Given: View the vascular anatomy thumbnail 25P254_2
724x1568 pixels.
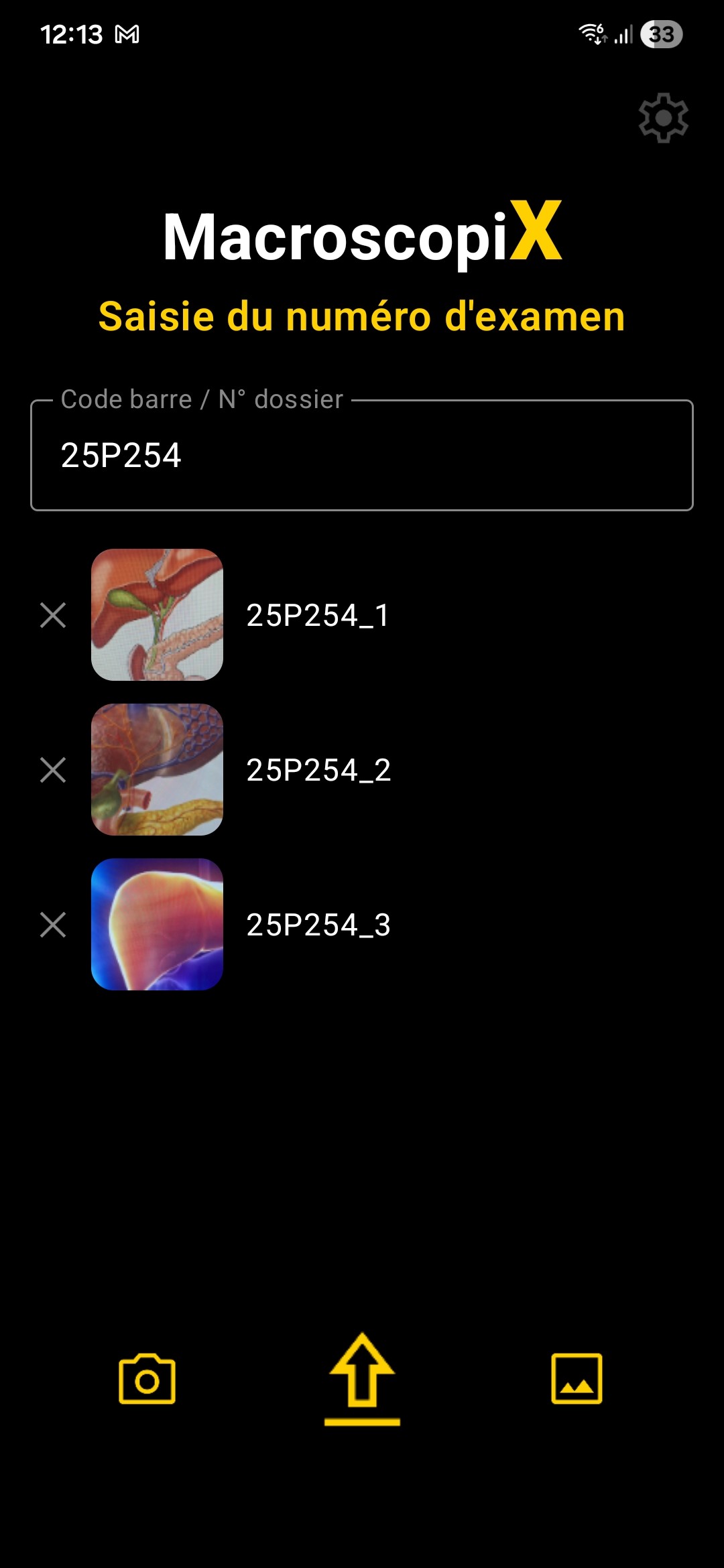Looking at the screenshot, I should pos(158,771).
